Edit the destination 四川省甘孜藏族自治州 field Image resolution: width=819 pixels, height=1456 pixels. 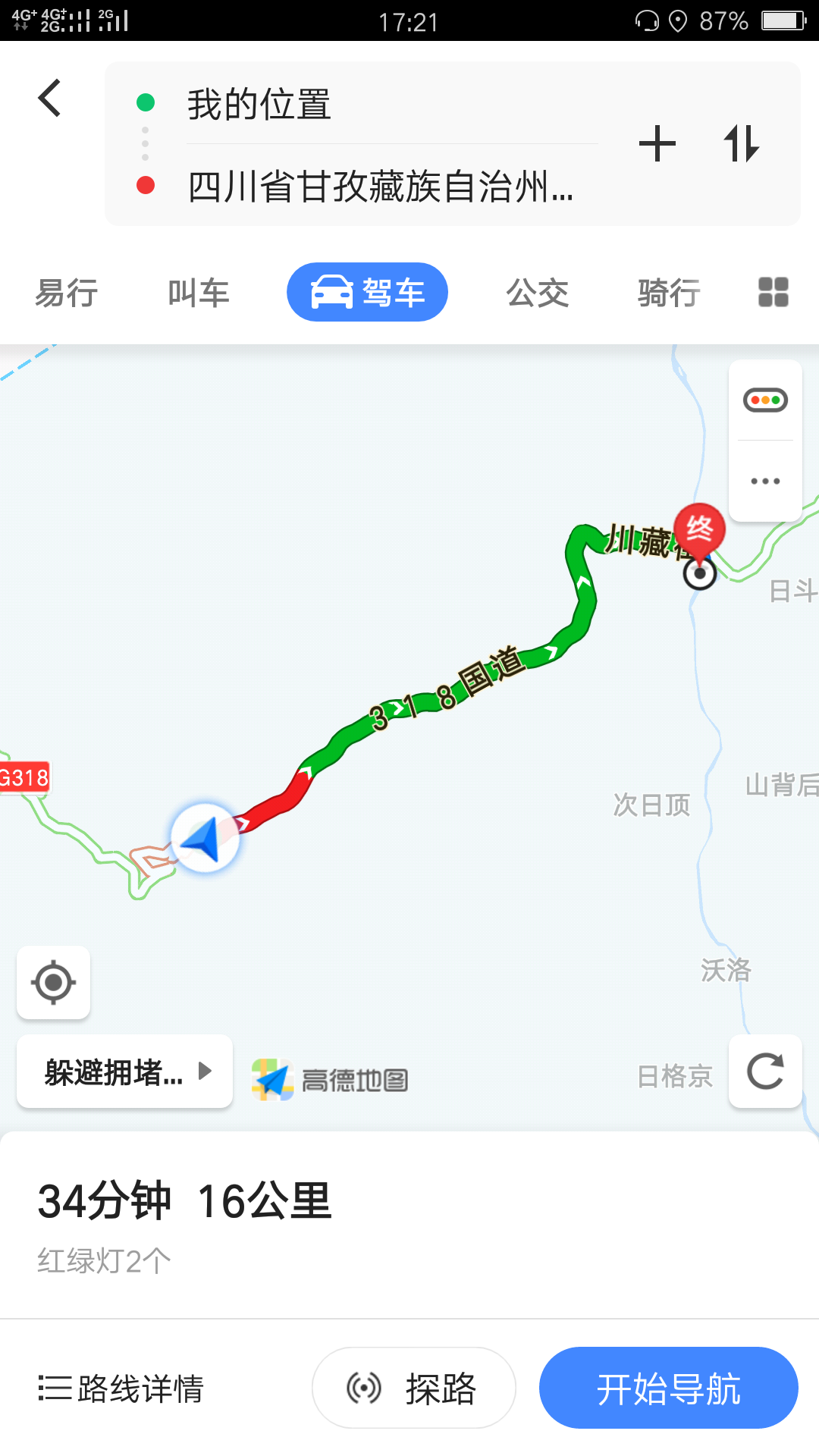tap(391, 186)
